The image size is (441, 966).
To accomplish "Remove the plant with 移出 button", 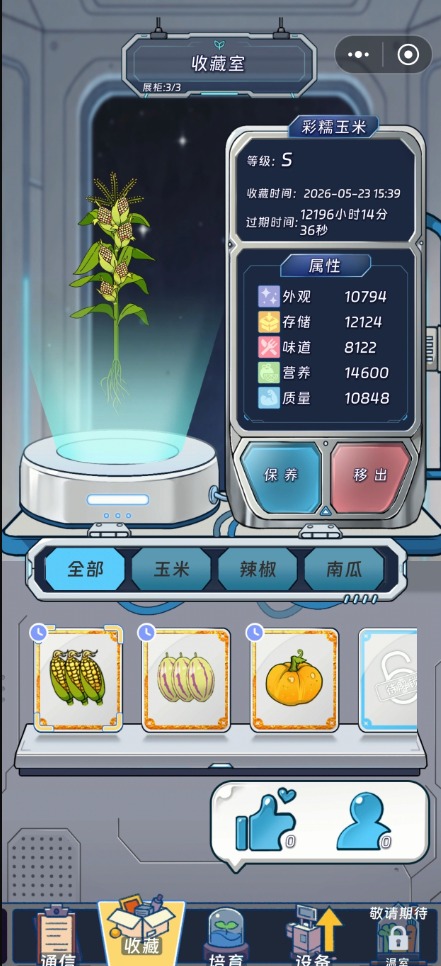I will click(x=371, y=475).
